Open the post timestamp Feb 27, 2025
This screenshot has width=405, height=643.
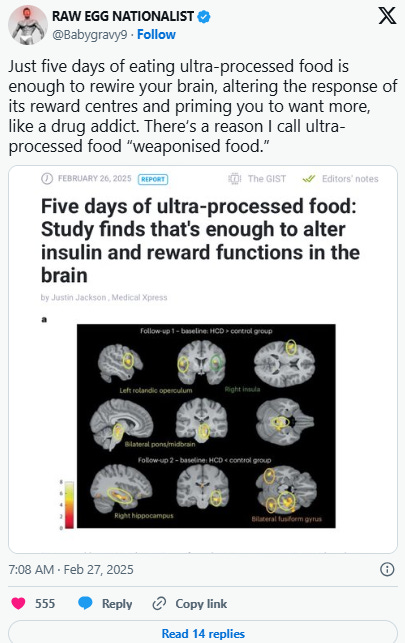(71, 570)
